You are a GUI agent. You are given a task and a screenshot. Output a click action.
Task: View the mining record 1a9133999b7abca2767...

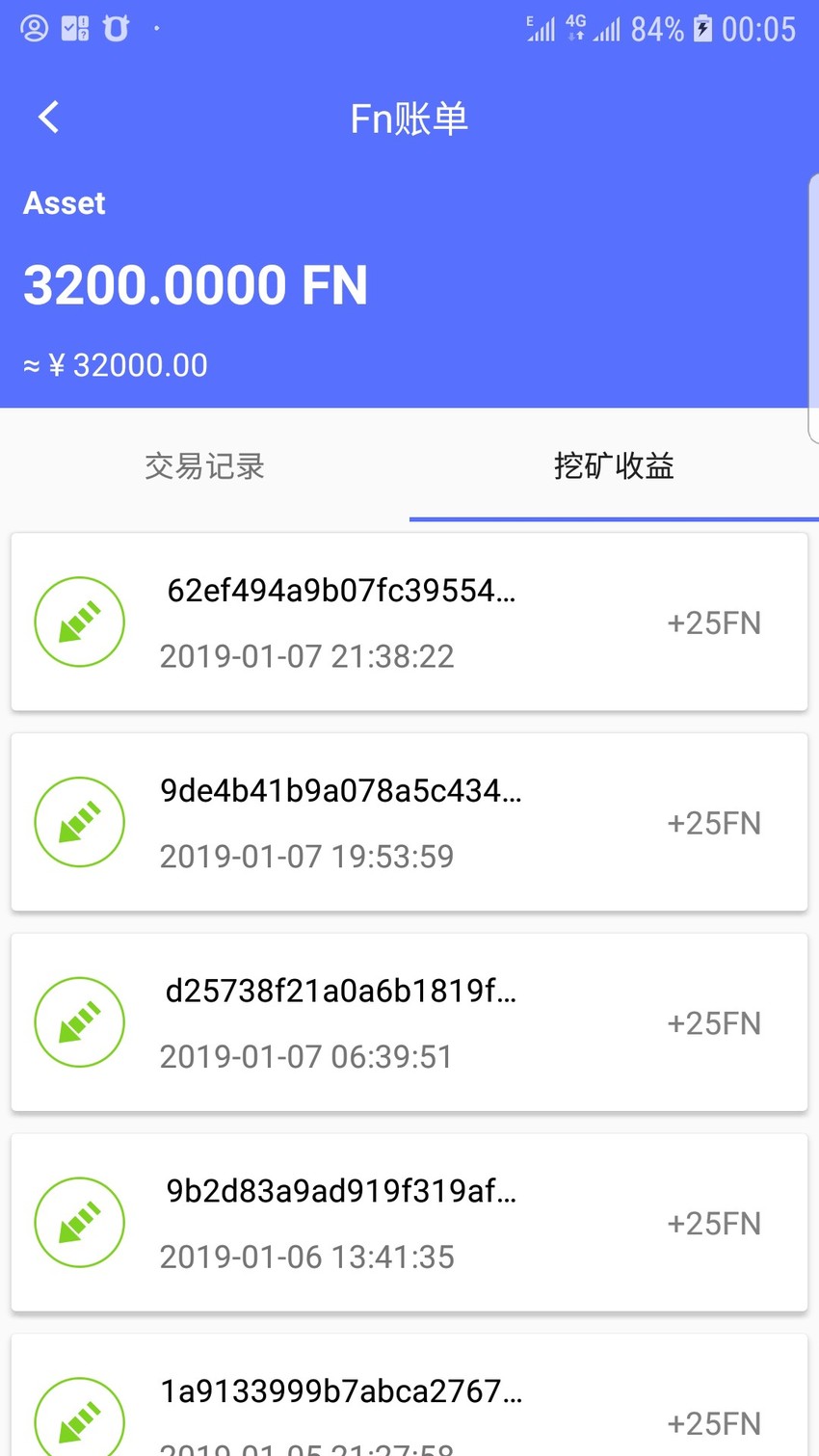coord(409,1395)
